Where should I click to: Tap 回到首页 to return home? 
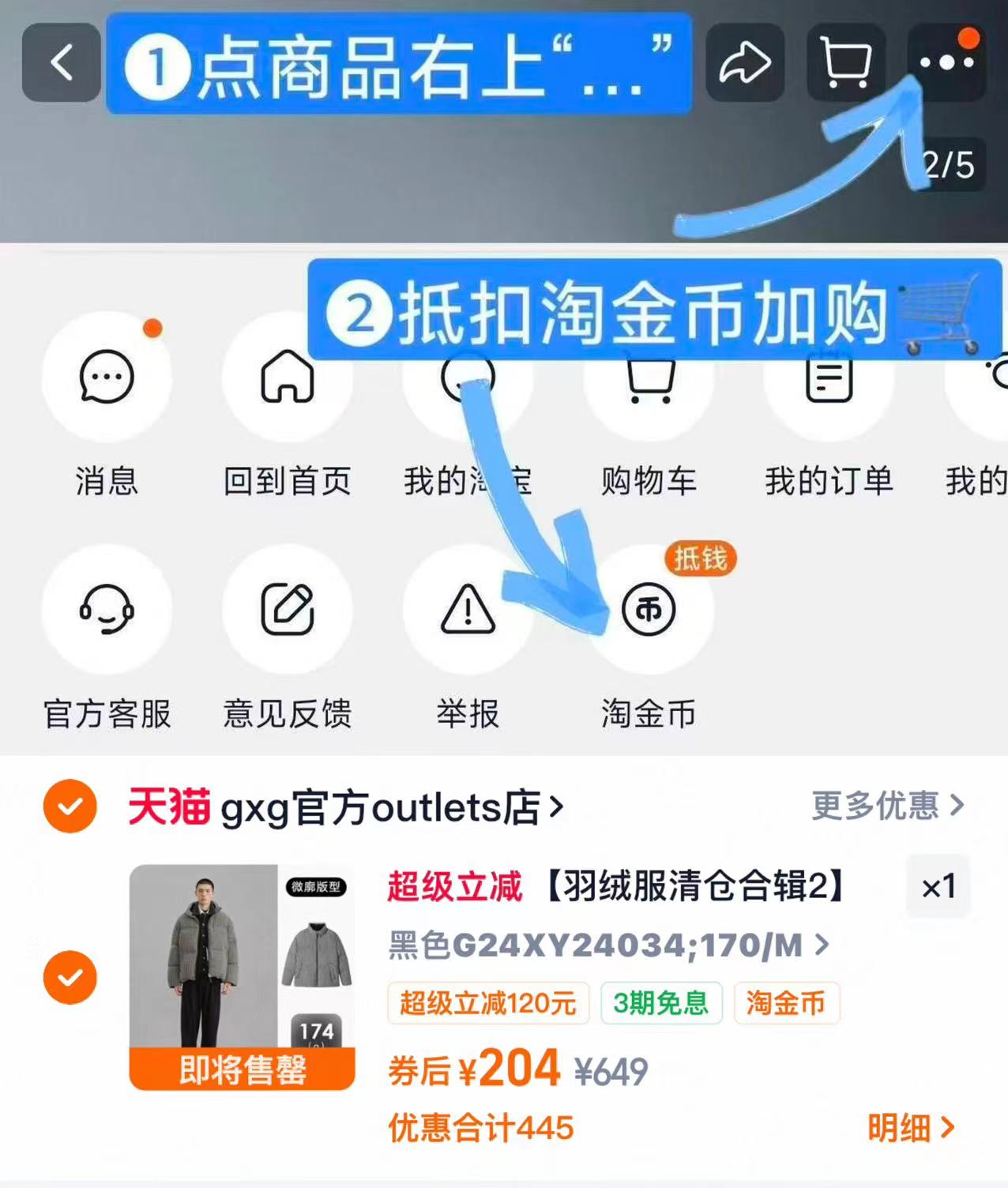(x=288, y=379)
